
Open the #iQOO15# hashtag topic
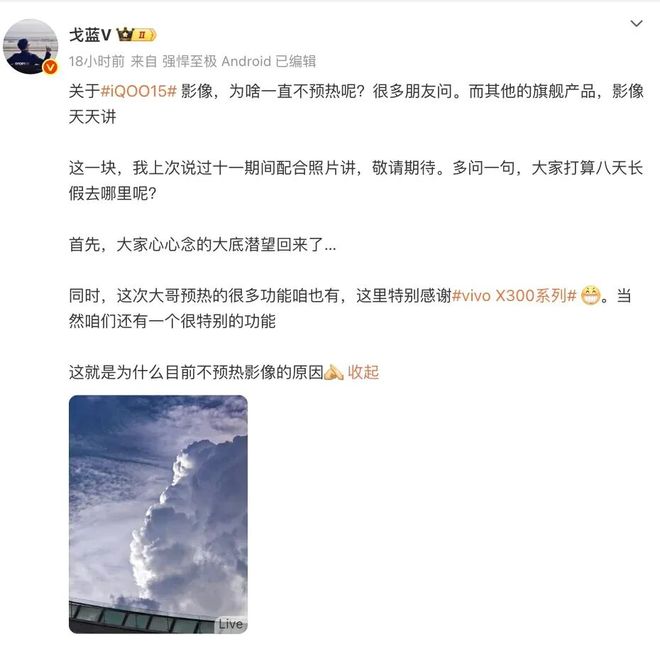coord(139,90)
